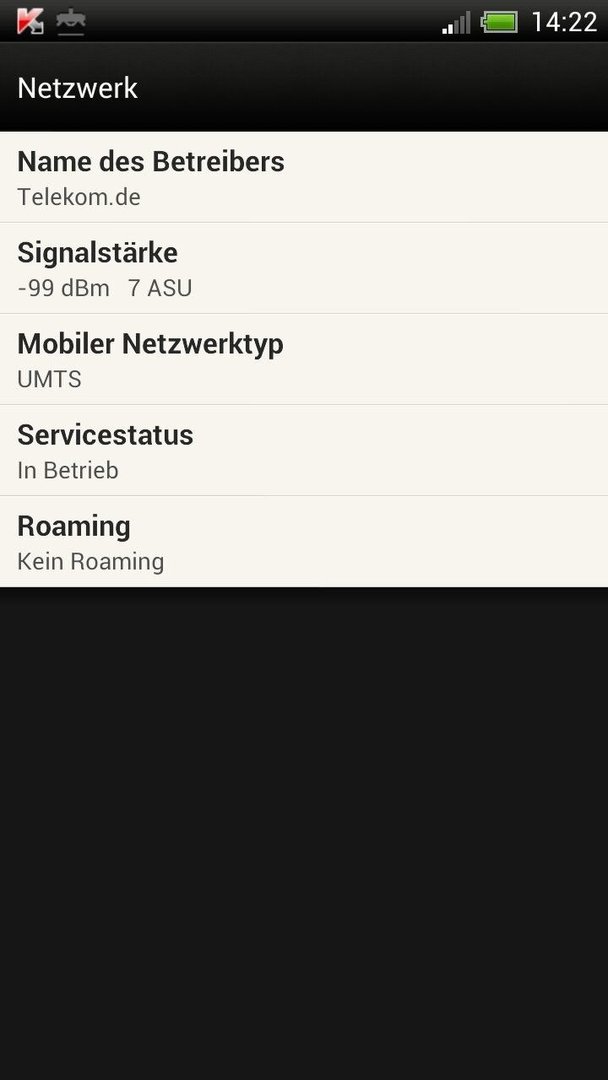Select the Name des Betreibers row
This screenshot has width=608, height=1080.
coord(304,177)
